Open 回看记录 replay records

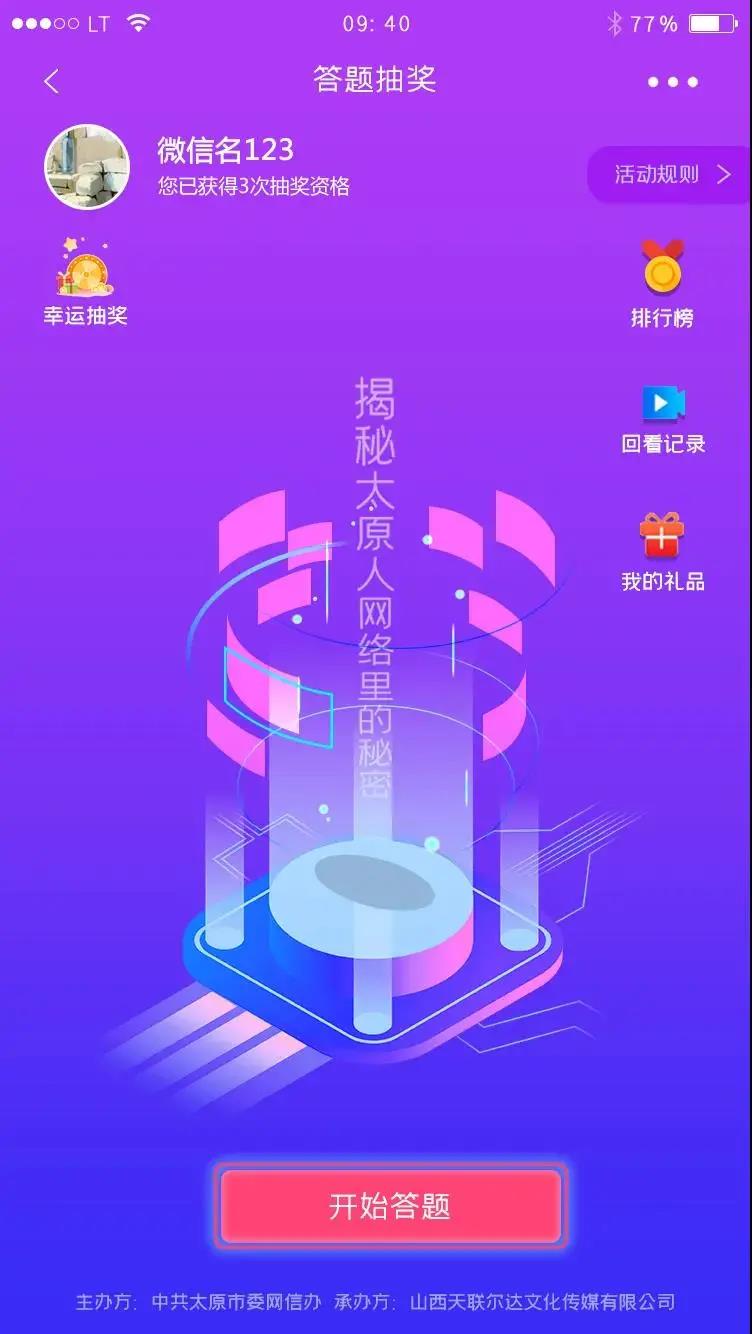663,420
